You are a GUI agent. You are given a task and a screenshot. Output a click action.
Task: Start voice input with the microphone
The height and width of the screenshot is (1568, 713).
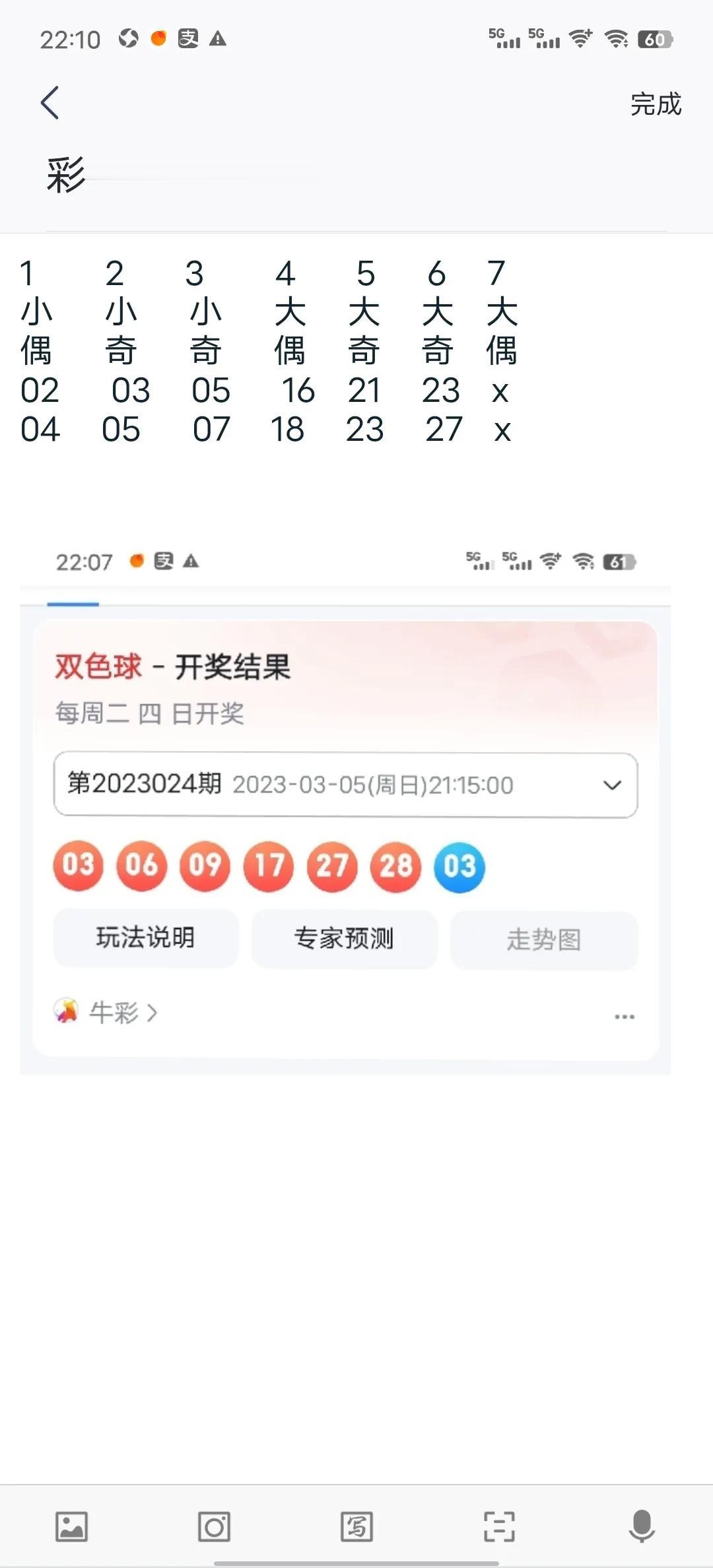(x=641, y=1526)
